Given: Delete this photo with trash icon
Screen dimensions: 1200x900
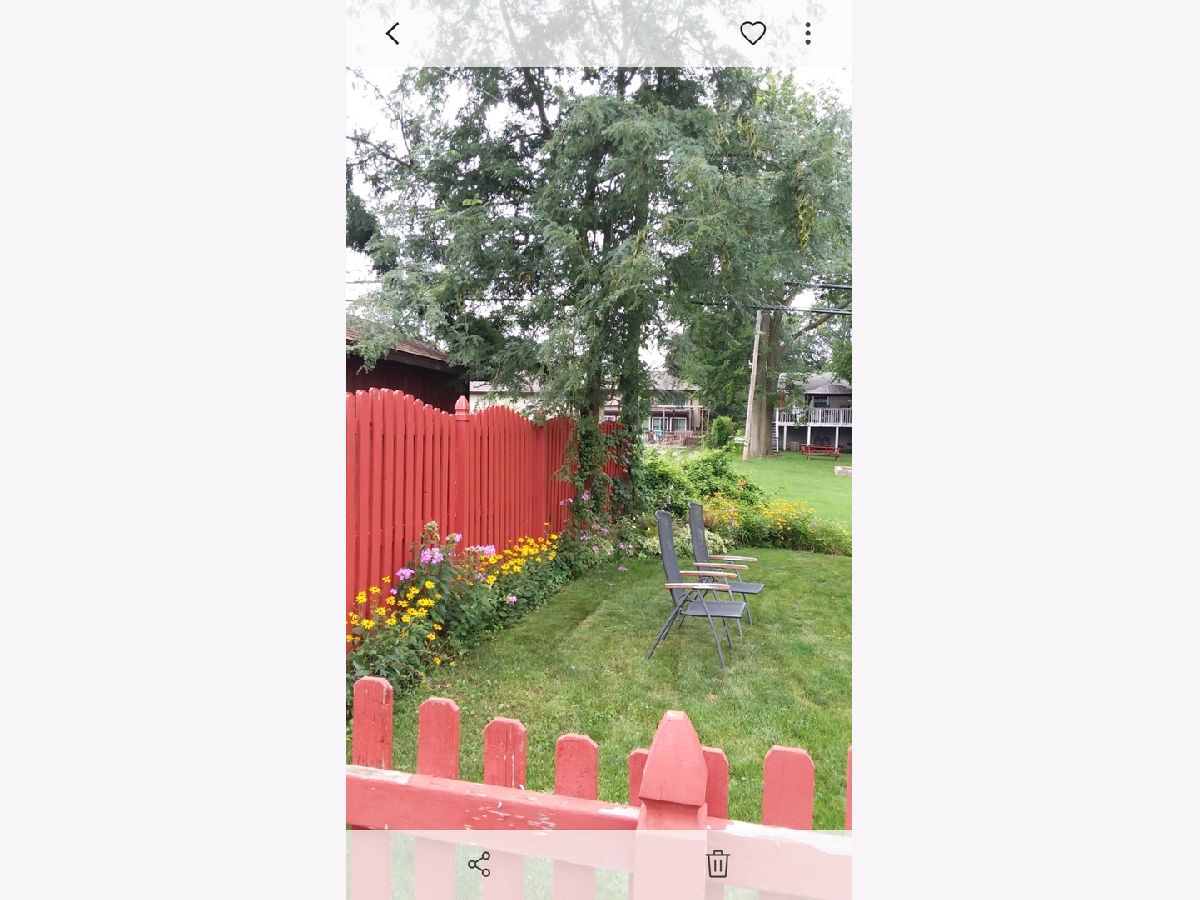Looking at the screenshot, I should [717, 864].
